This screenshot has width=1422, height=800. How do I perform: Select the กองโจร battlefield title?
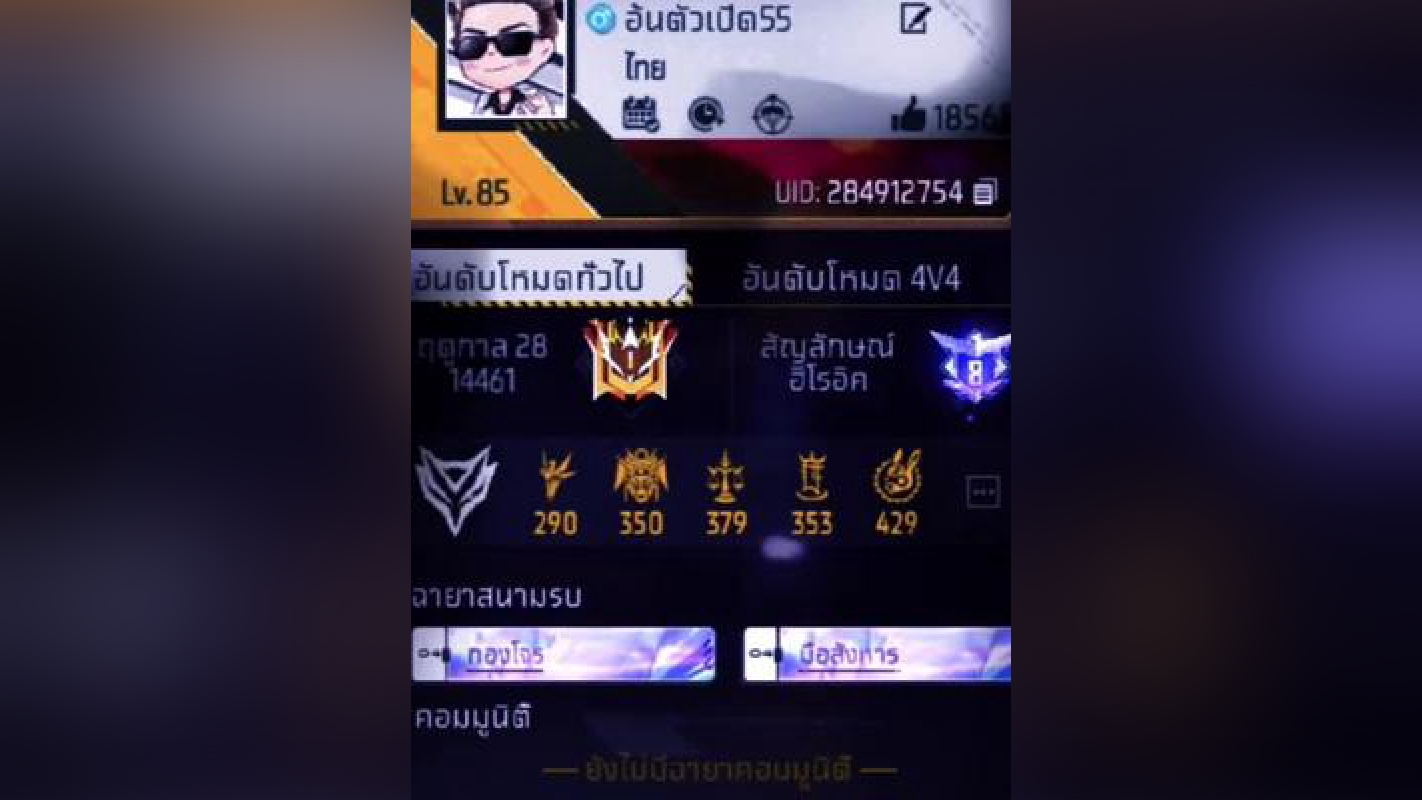(x=563, y=655)
